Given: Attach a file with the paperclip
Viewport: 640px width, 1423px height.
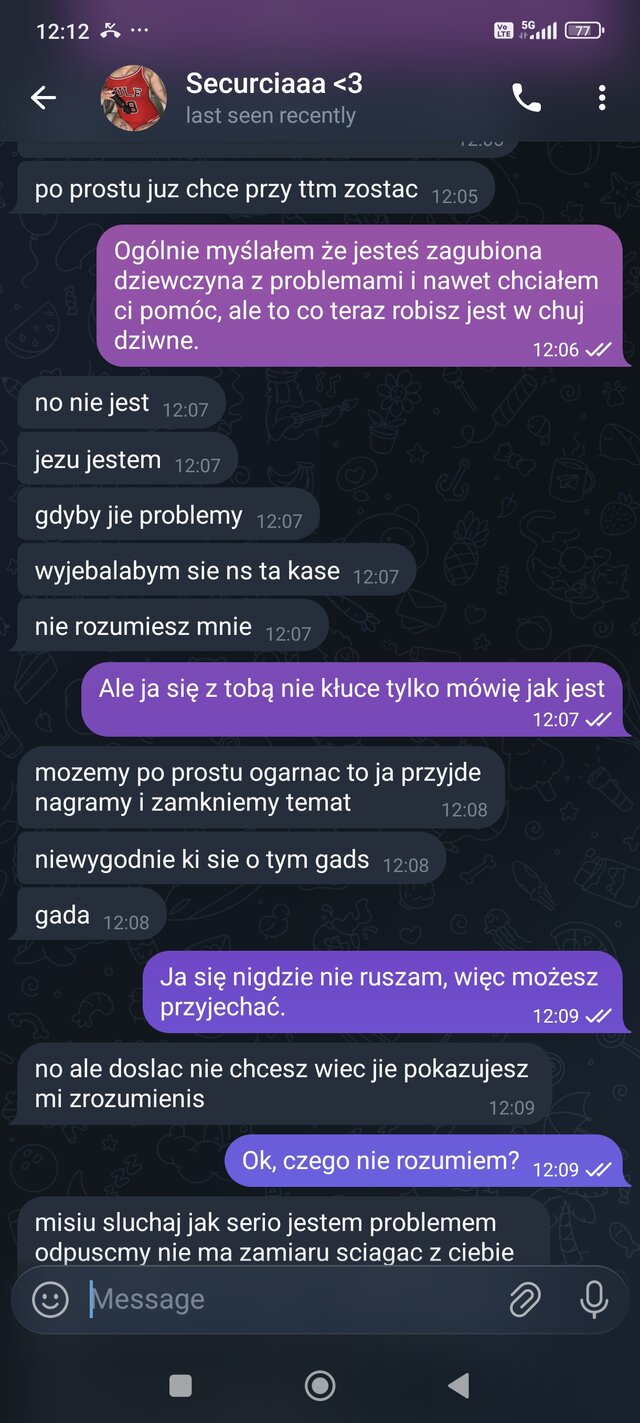Looking at the screenshot, I should point(524,1299).
